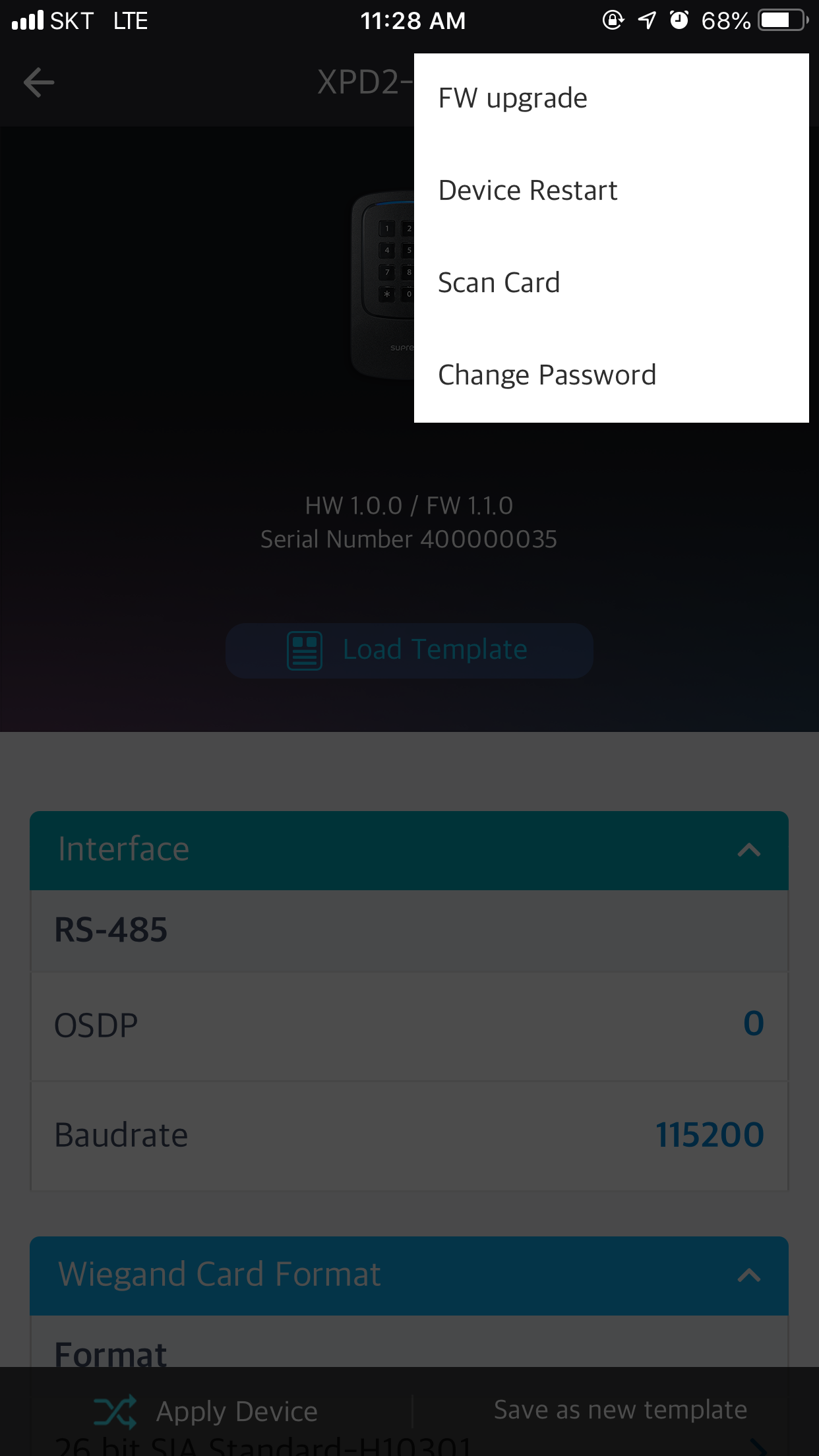The image size is (819, 1456).
Task: Choose Device Restart option
Action: coord(528,191)
